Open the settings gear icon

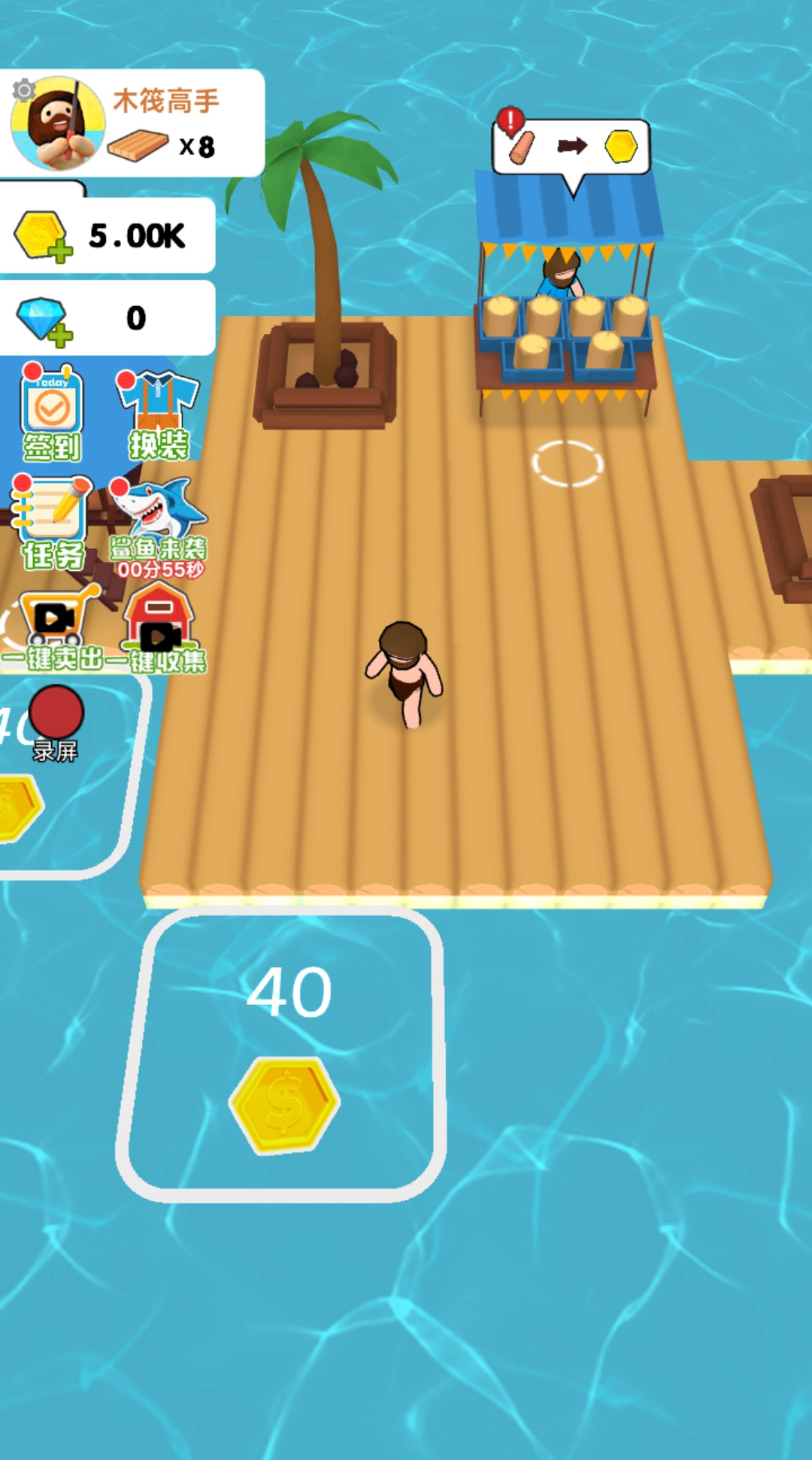click(x=24, y=91)
